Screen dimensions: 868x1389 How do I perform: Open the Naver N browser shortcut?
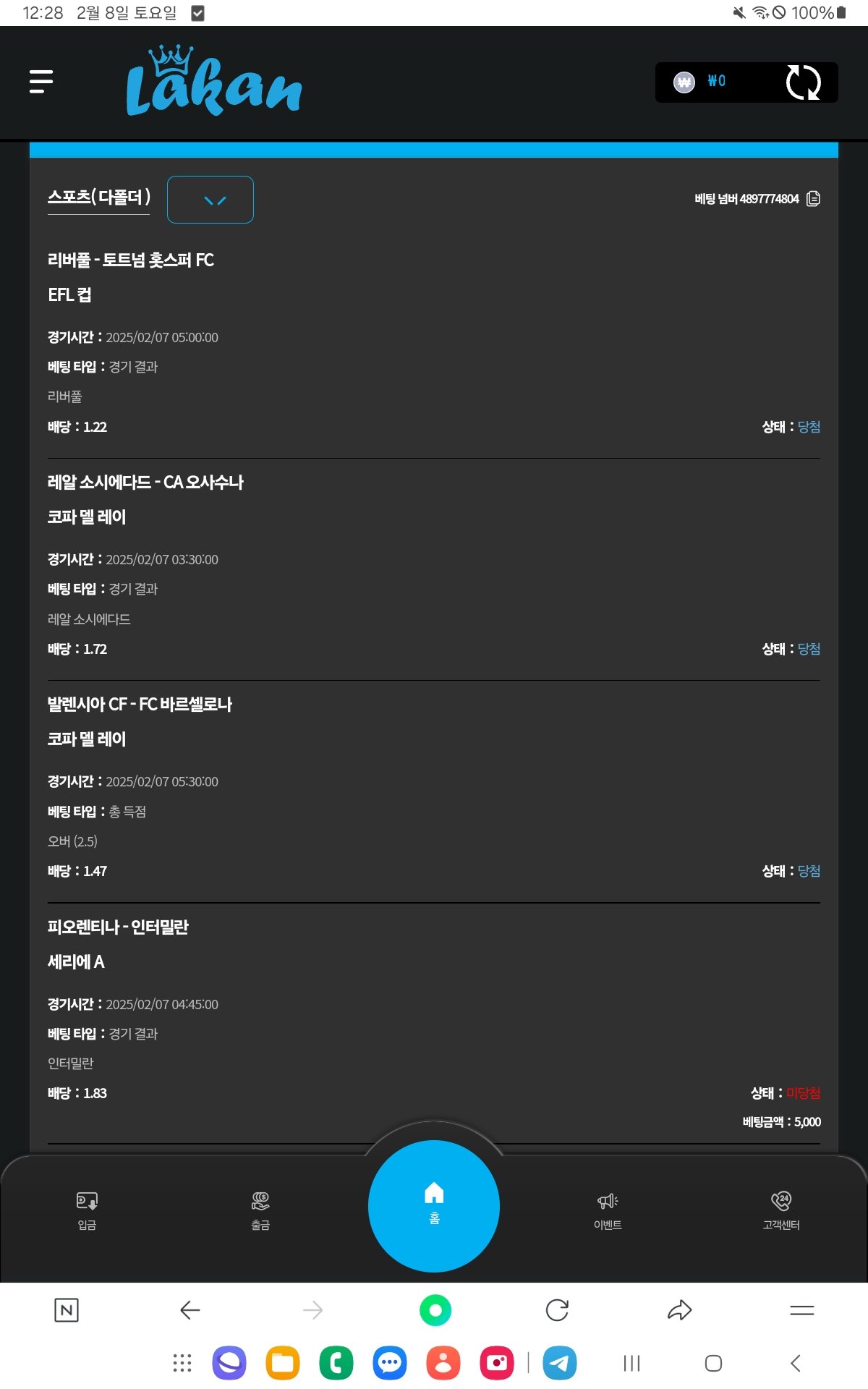67,1310
